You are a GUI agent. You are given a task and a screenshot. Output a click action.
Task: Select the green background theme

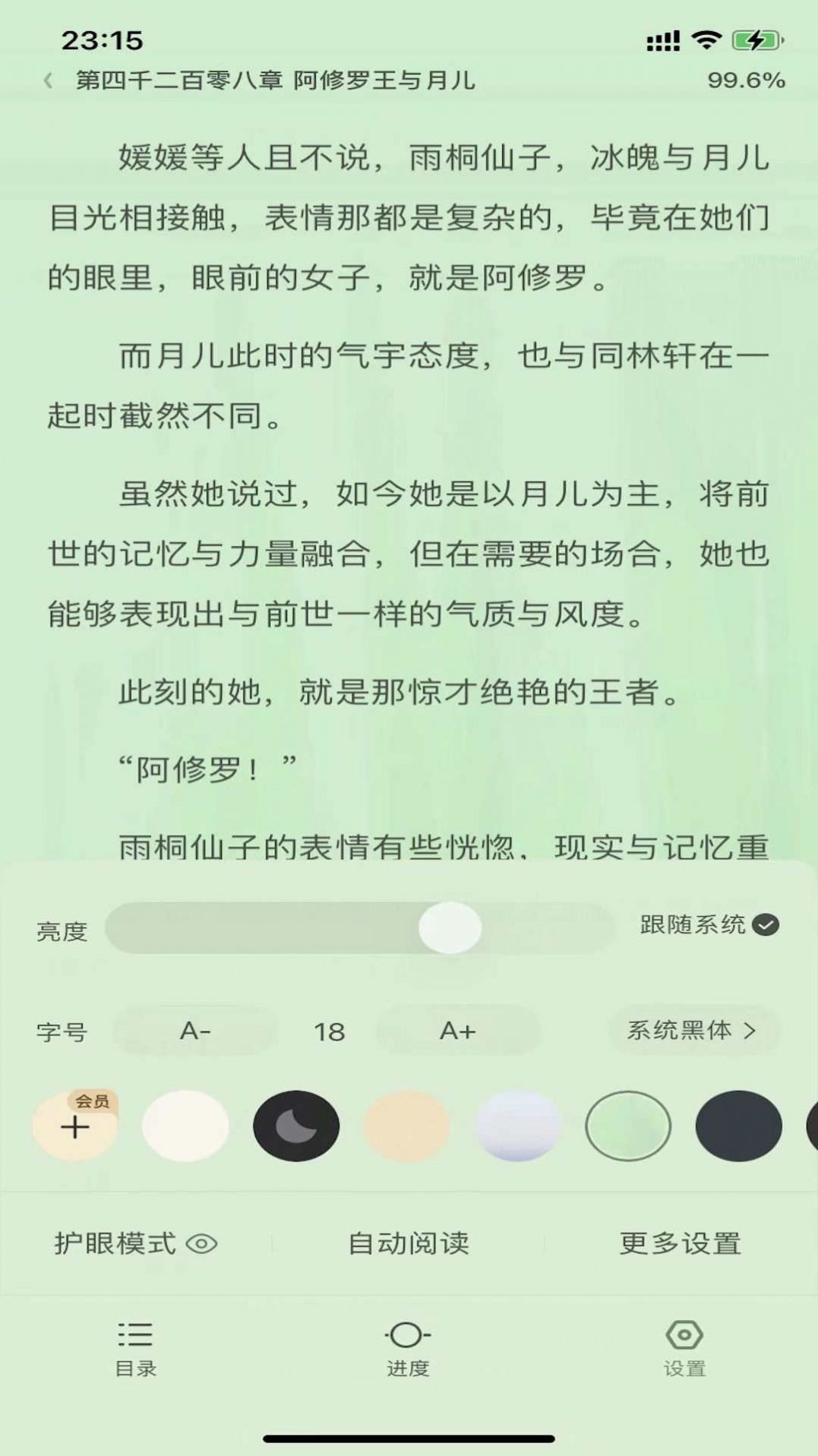tap(628, 1126)
